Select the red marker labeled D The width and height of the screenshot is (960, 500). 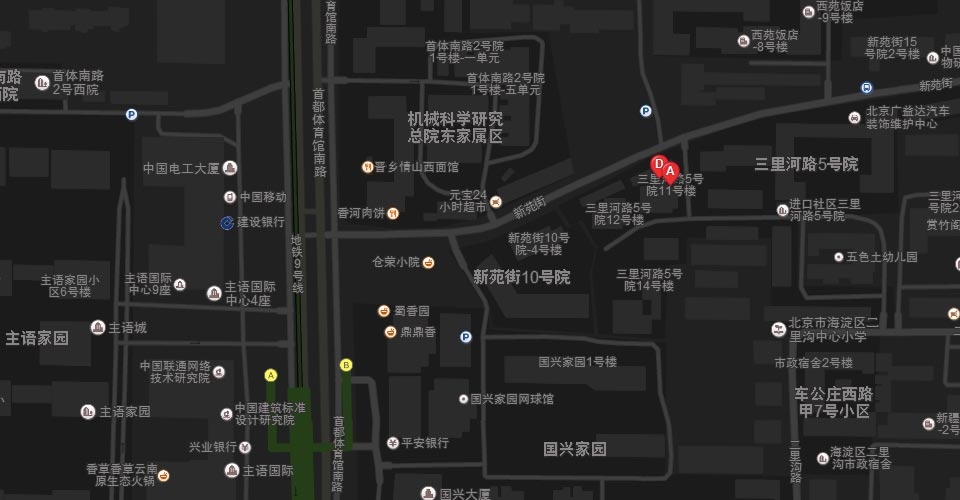[x=658, y=163]
